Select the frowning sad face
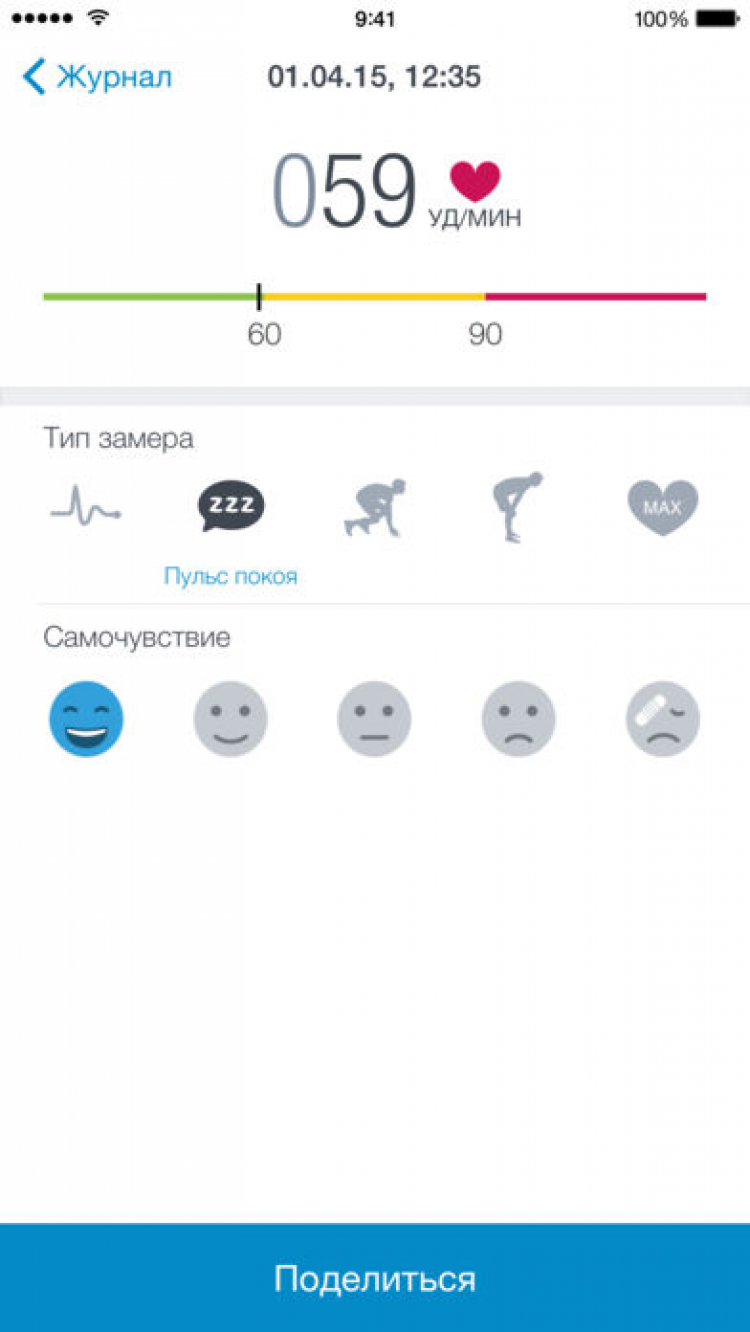Image resolution: width=750 pixels, height=1332 pixels. pos(519,719)
